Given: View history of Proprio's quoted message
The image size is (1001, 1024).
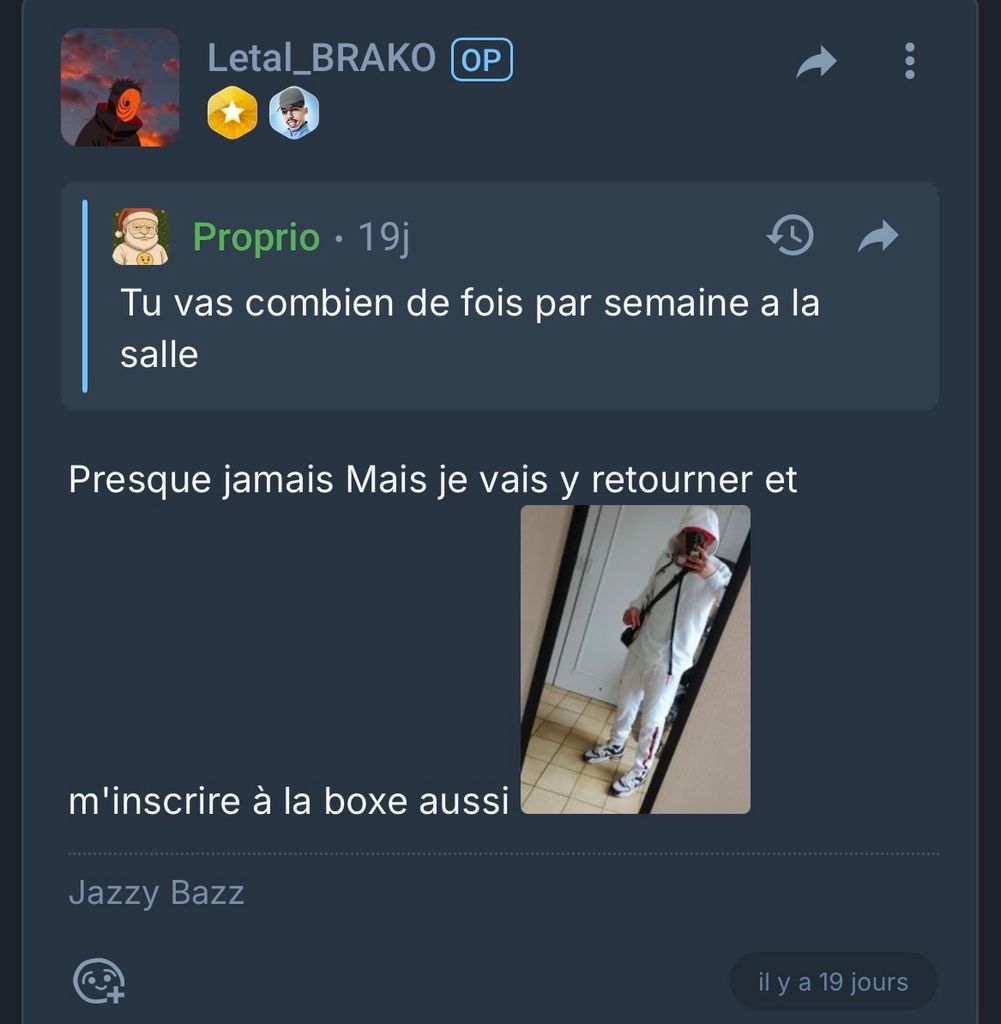Looking at the screenshot, I should coord(790,237).
